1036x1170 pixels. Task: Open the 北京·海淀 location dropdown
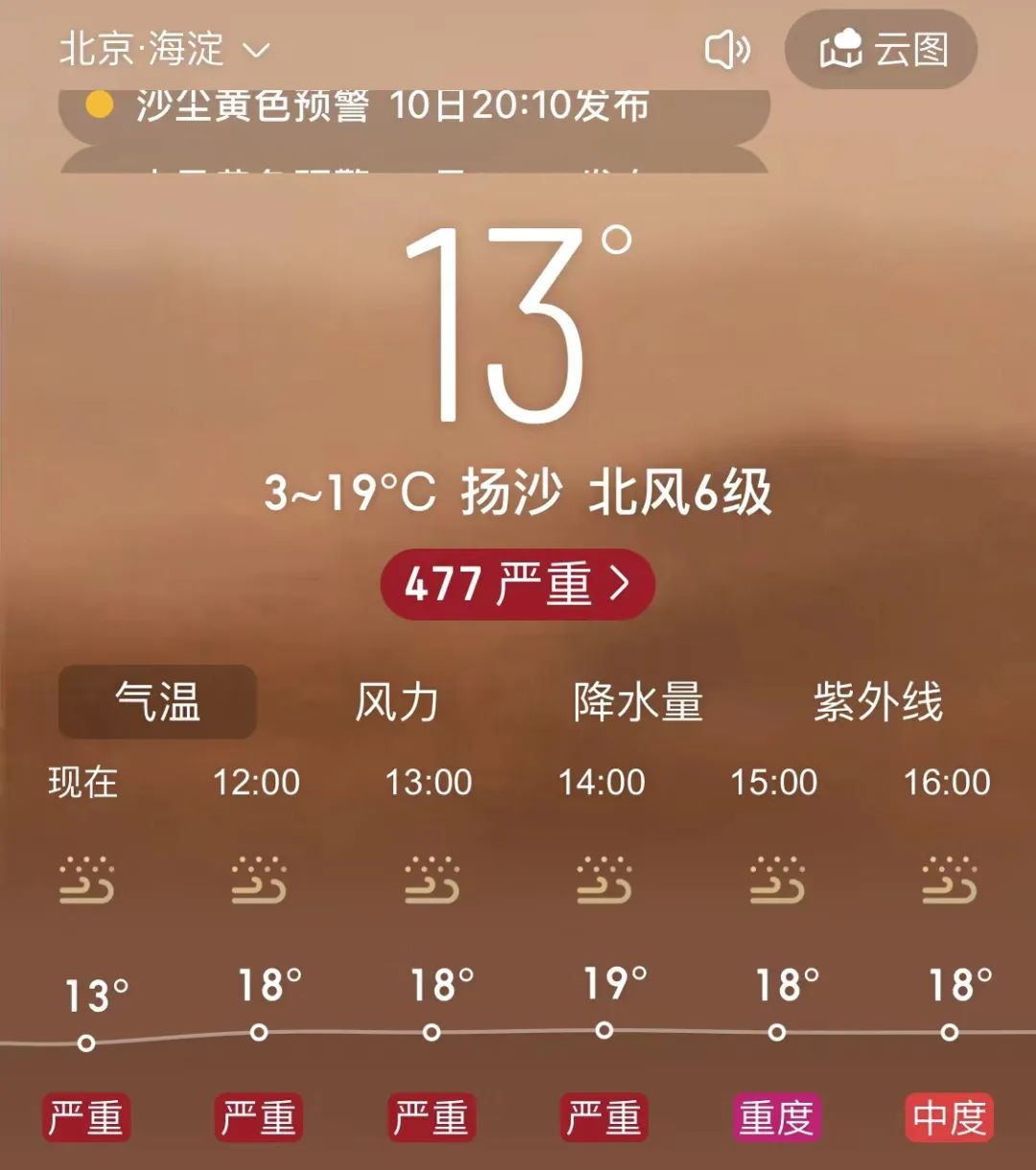pos(164,49)
